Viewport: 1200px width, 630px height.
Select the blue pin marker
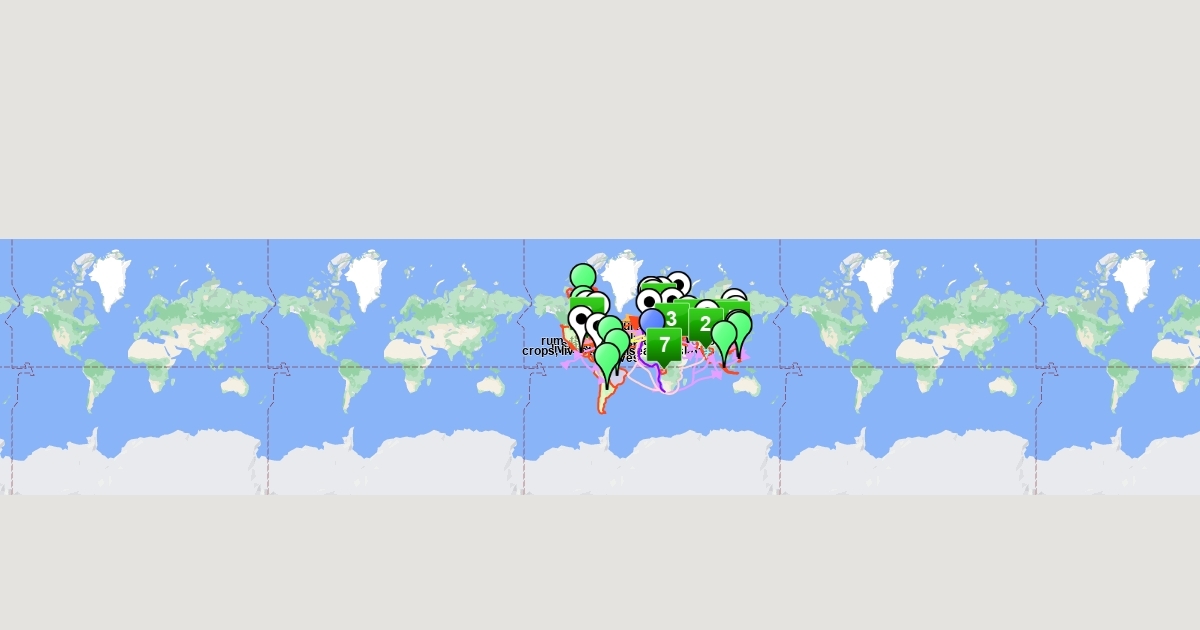651,320
